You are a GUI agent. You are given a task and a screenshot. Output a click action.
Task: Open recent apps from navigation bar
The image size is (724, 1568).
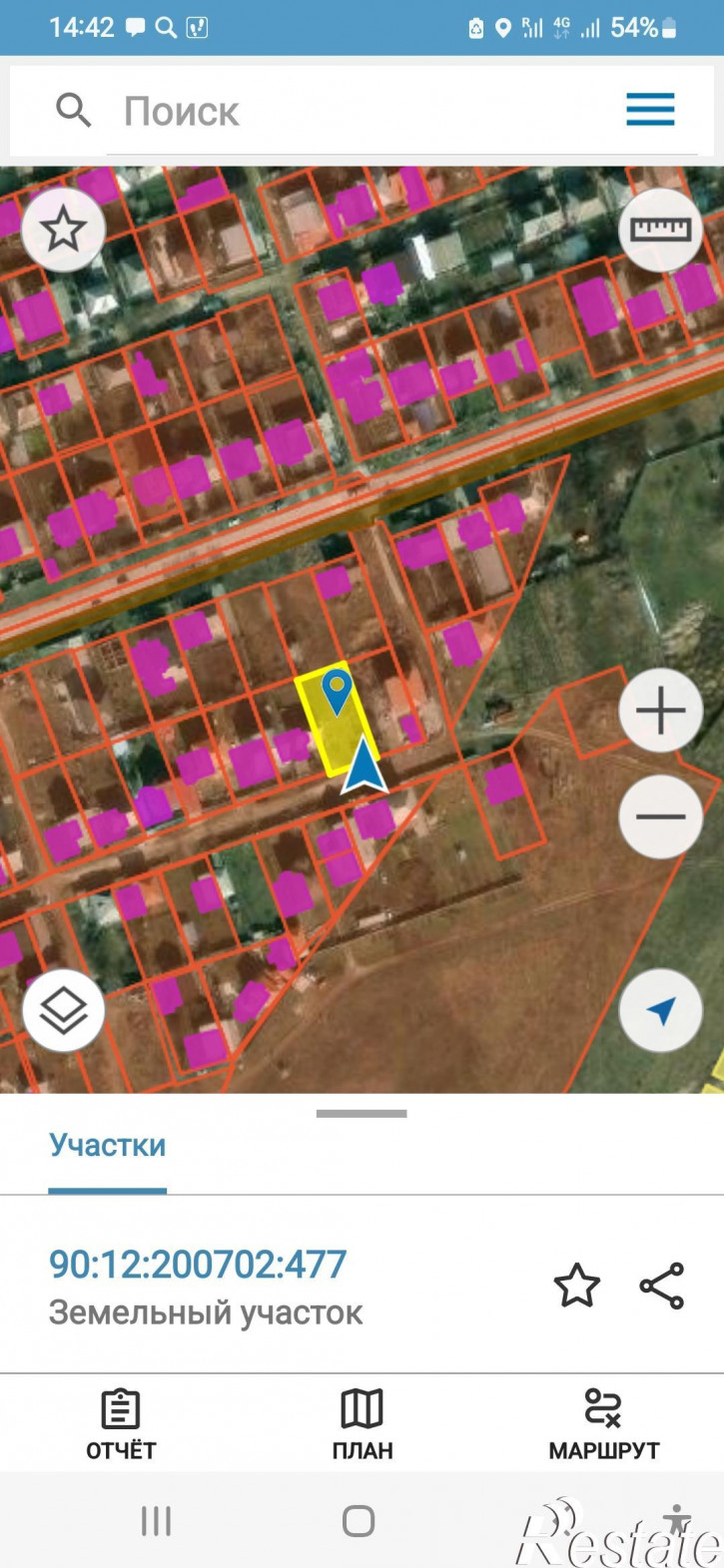(156, 1521)
